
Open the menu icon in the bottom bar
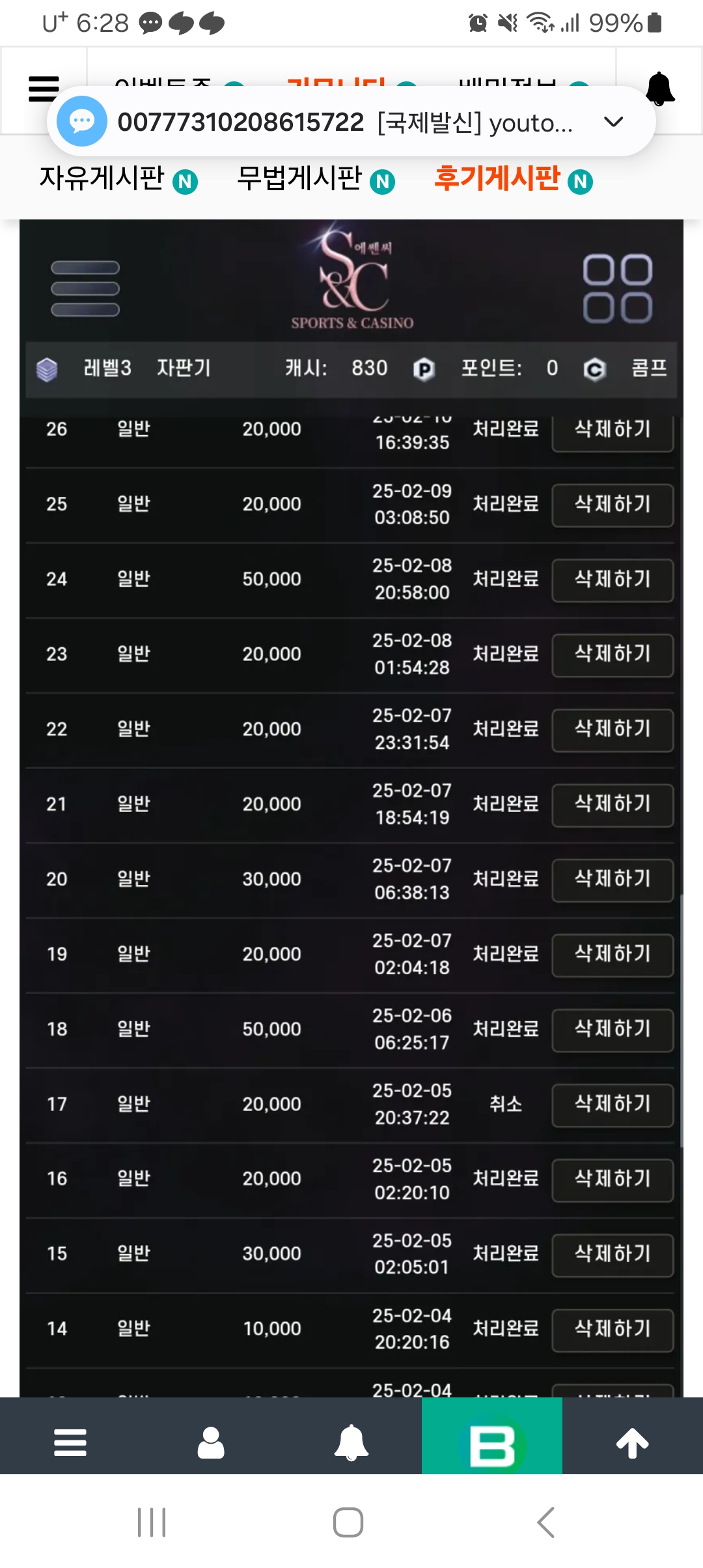tap(70, 1442)
